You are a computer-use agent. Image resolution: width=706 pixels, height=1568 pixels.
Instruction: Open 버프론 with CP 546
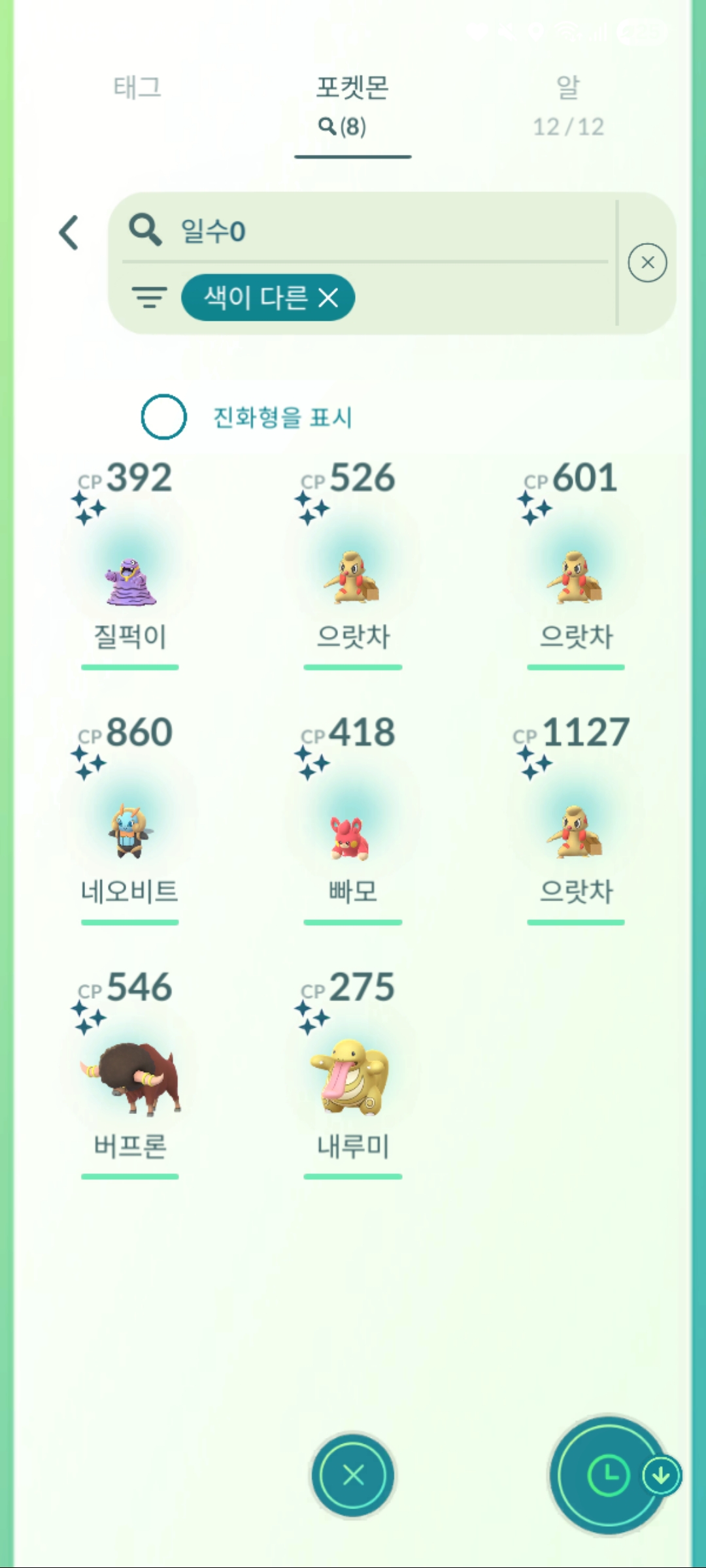point(130,1078)
